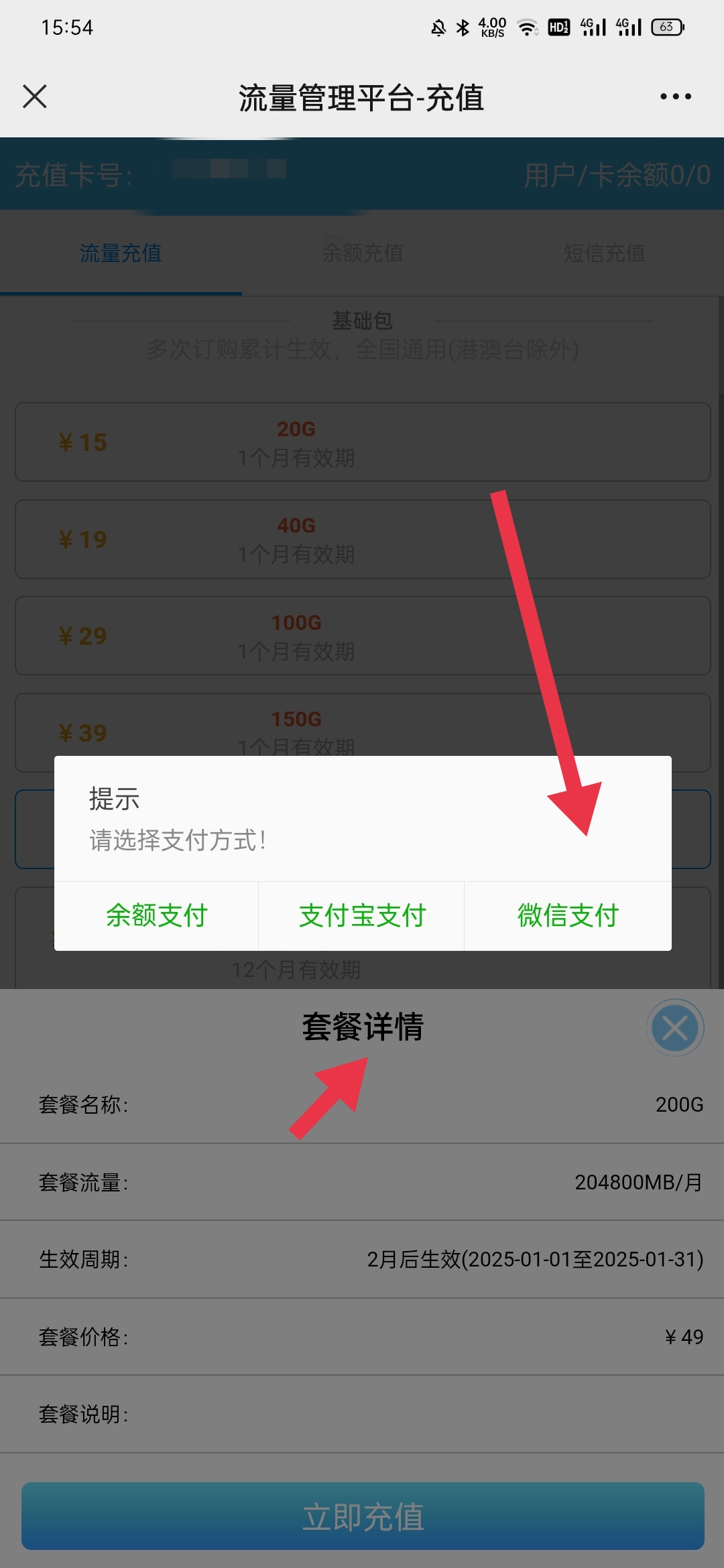Select the ¥15 20G package
This screenshot has width=724, height=1568.
362,442
